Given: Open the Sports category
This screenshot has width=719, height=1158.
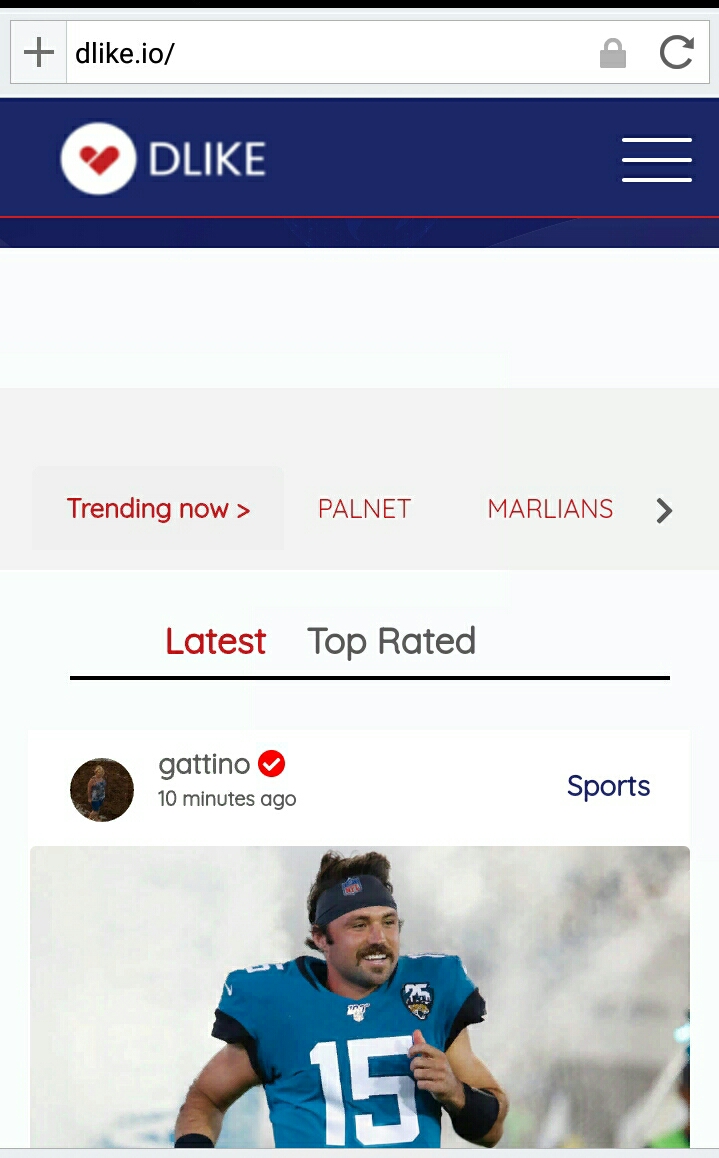Looking at the screenshot, I should pos(608,786).
